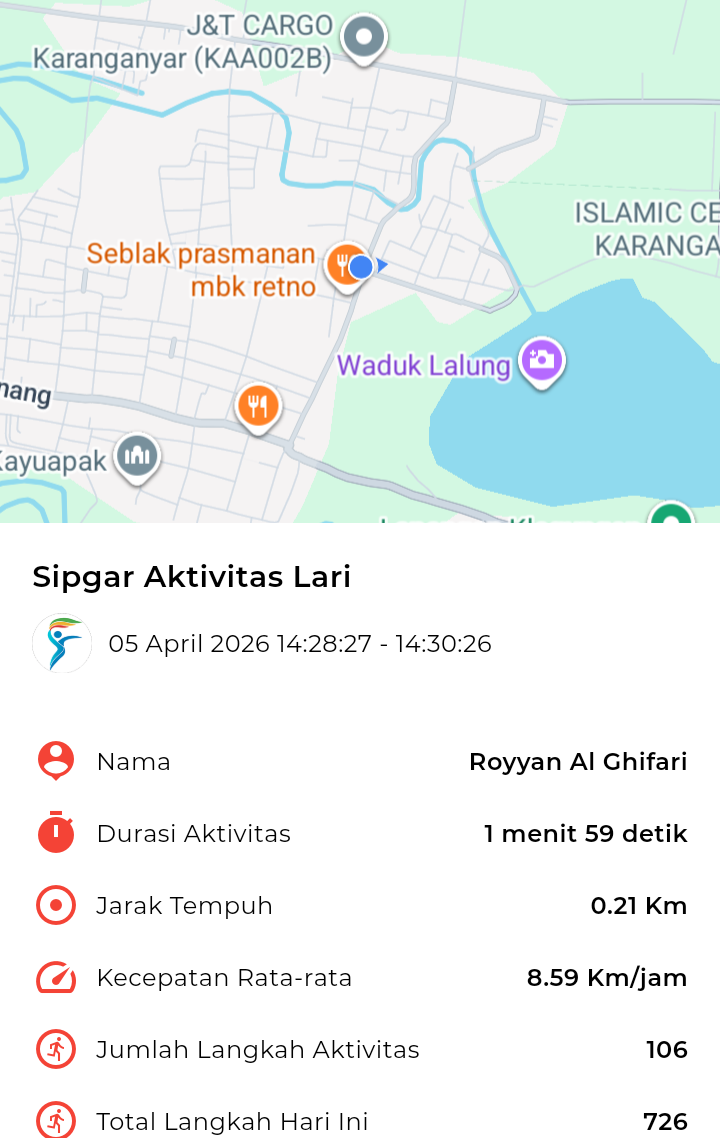Image resolution: width=720 pixels, height=1138 pixels.
Task: Tap the Waduk Lalung photo spot marker
Action: point(542,360)
